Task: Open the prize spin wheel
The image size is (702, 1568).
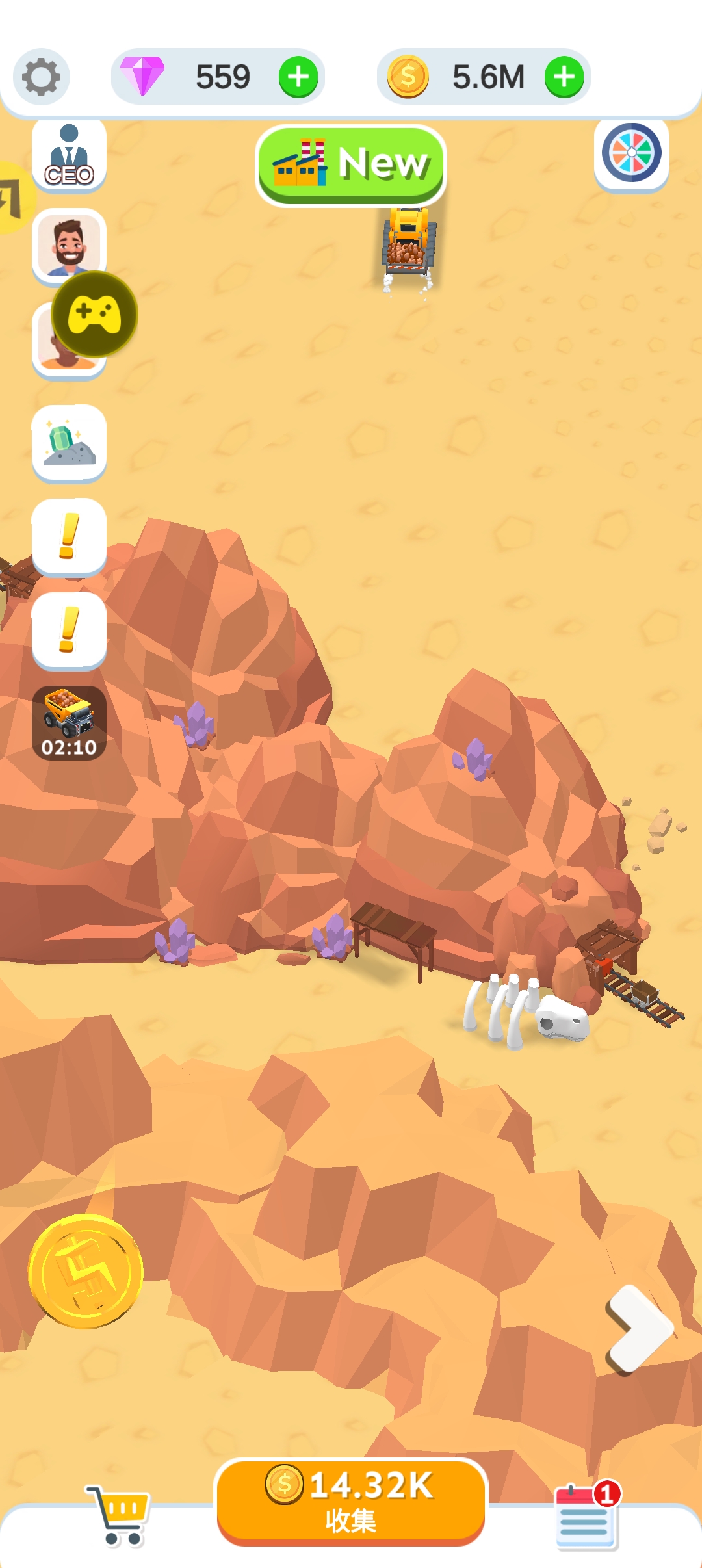Action: tap(631, 153)
